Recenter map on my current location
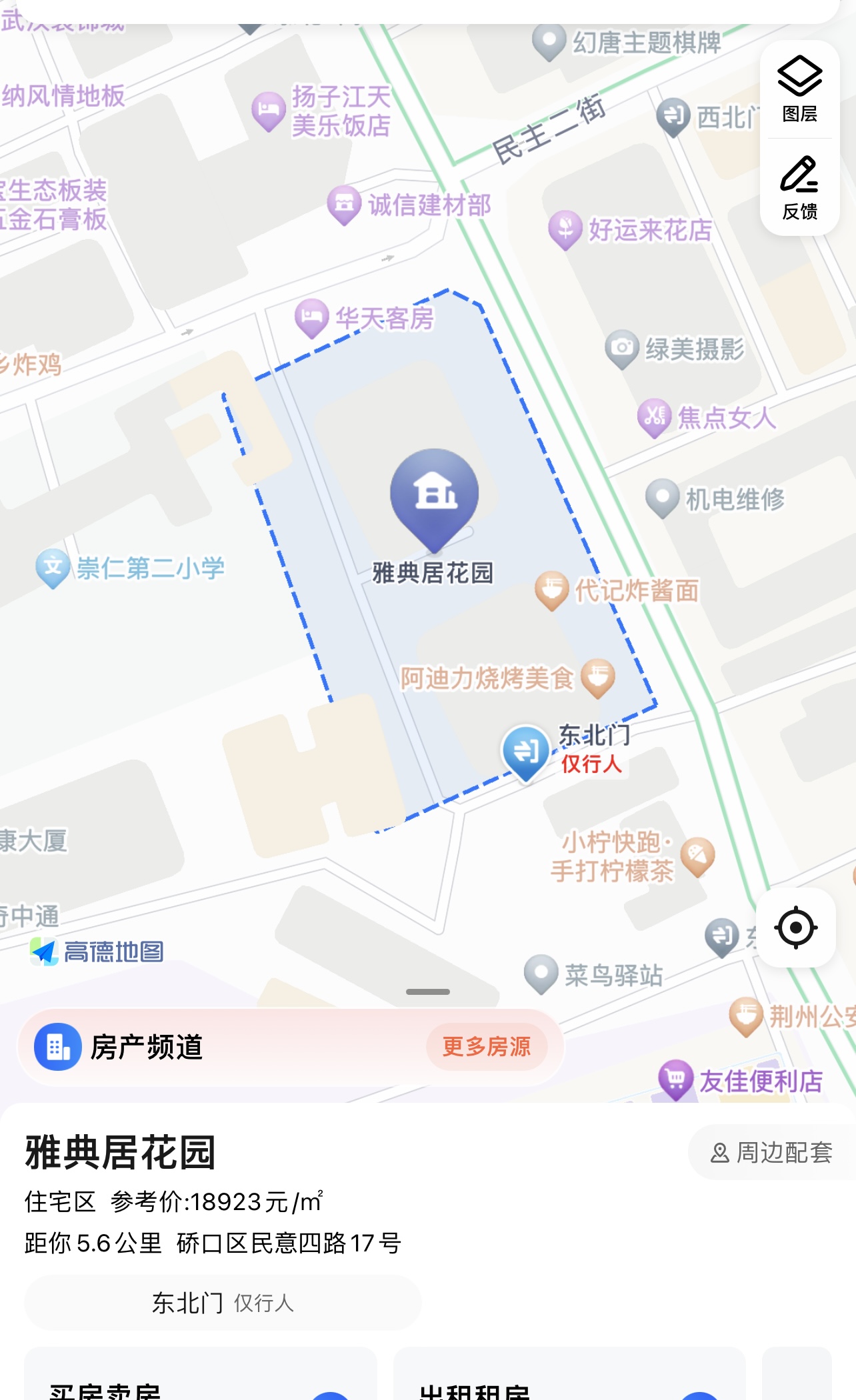 tap(796, 928)
